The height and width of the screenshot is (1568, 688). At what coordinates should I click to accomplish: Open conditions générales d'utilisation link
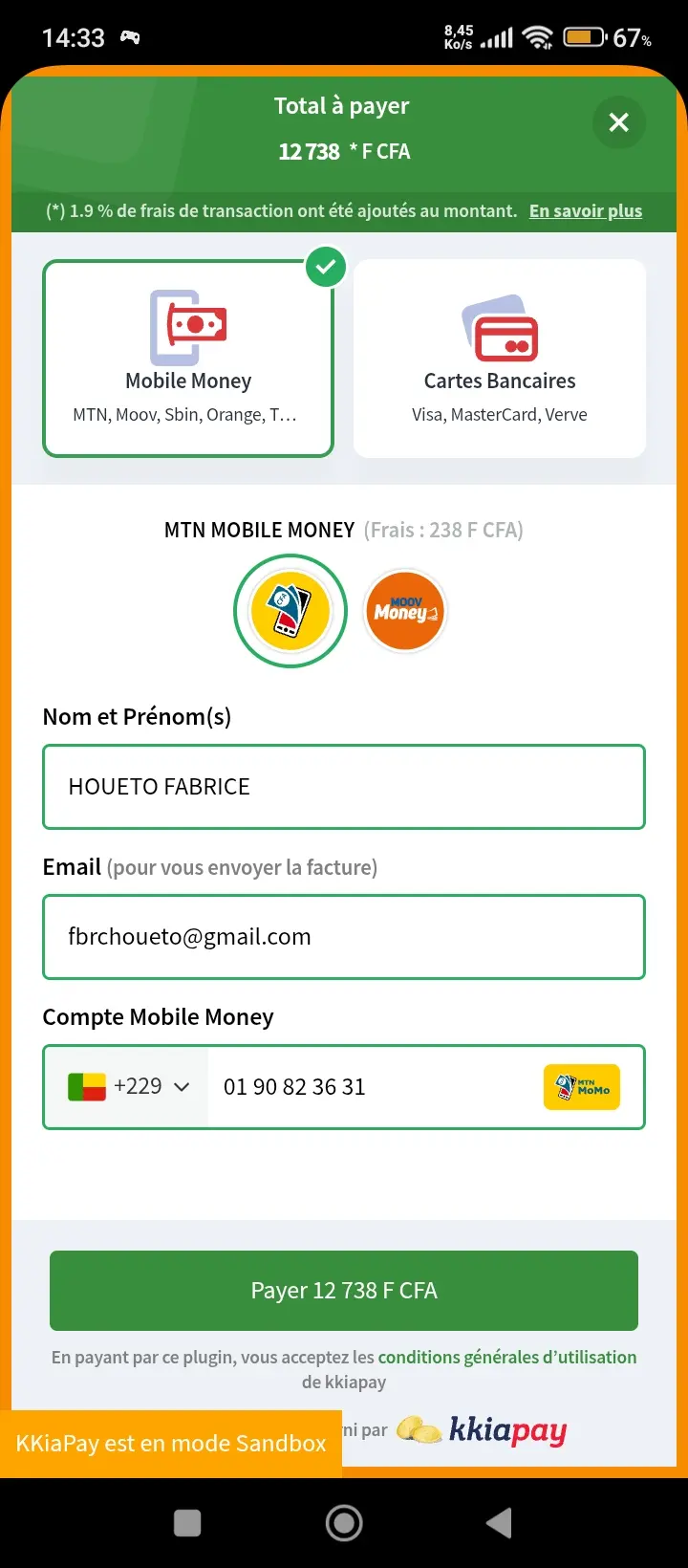point(506,1358)
